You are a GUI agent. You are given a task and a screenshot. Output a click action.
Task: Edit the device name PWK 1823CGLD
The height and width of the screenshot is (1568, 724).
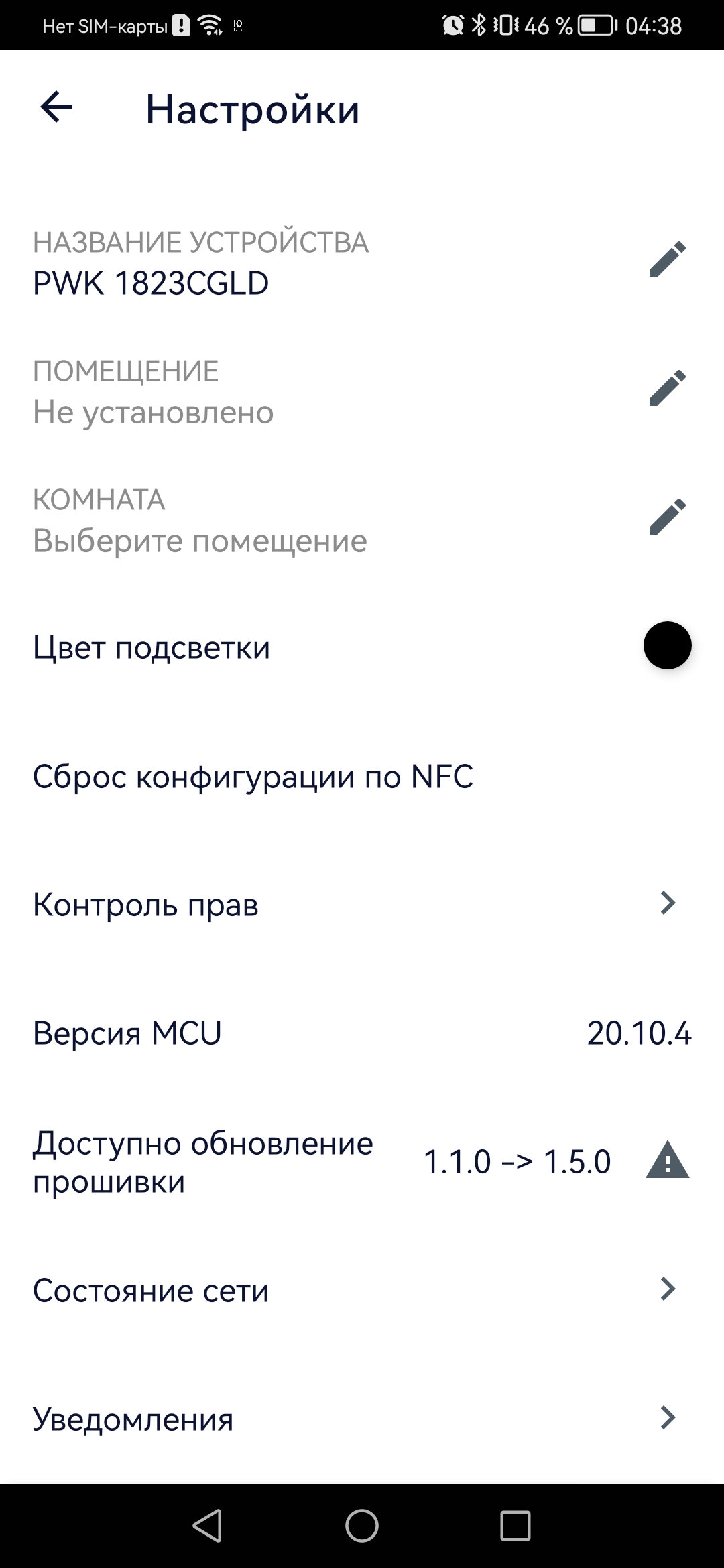[x=667, y=259]
